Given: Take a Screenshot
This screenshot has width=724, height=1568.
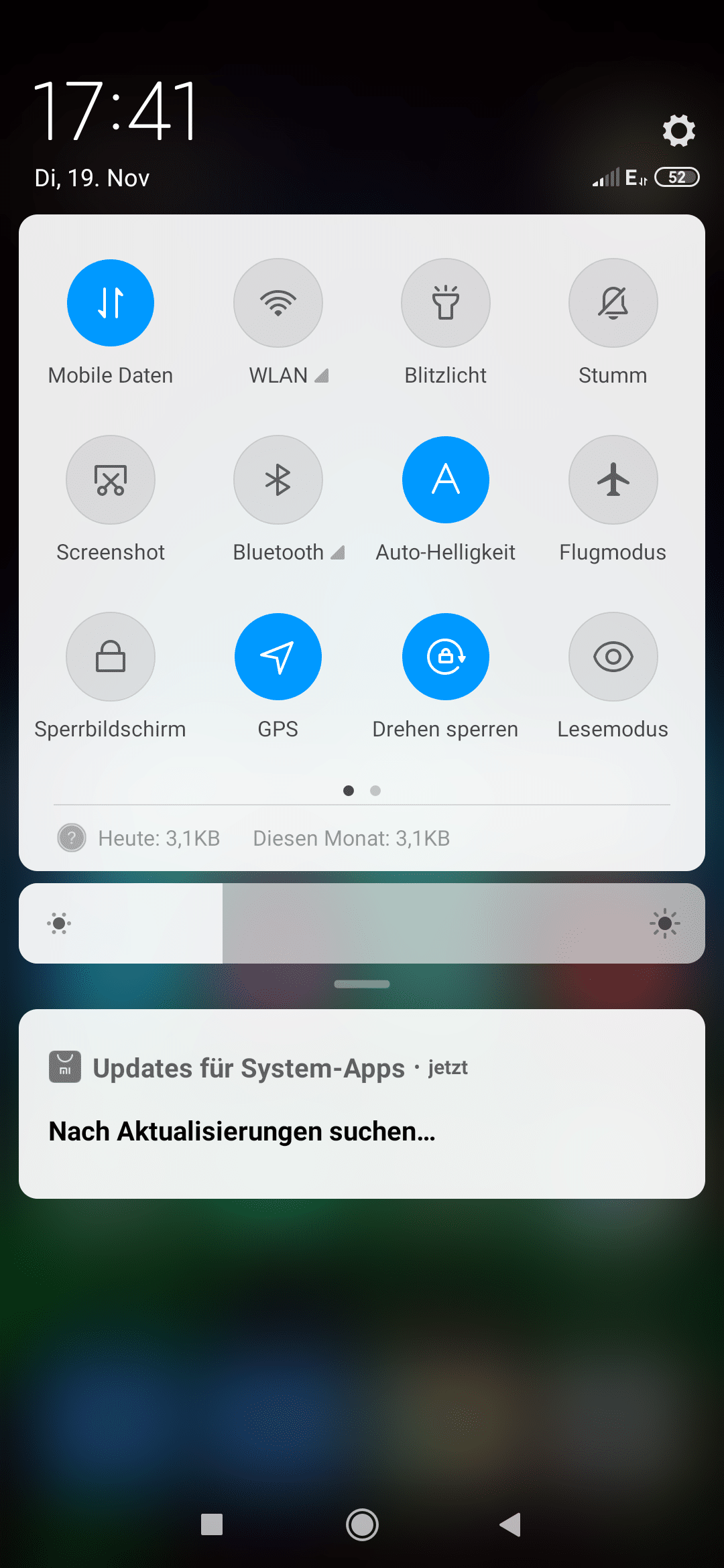Looking at the screenshot, I should click(111, 480).
